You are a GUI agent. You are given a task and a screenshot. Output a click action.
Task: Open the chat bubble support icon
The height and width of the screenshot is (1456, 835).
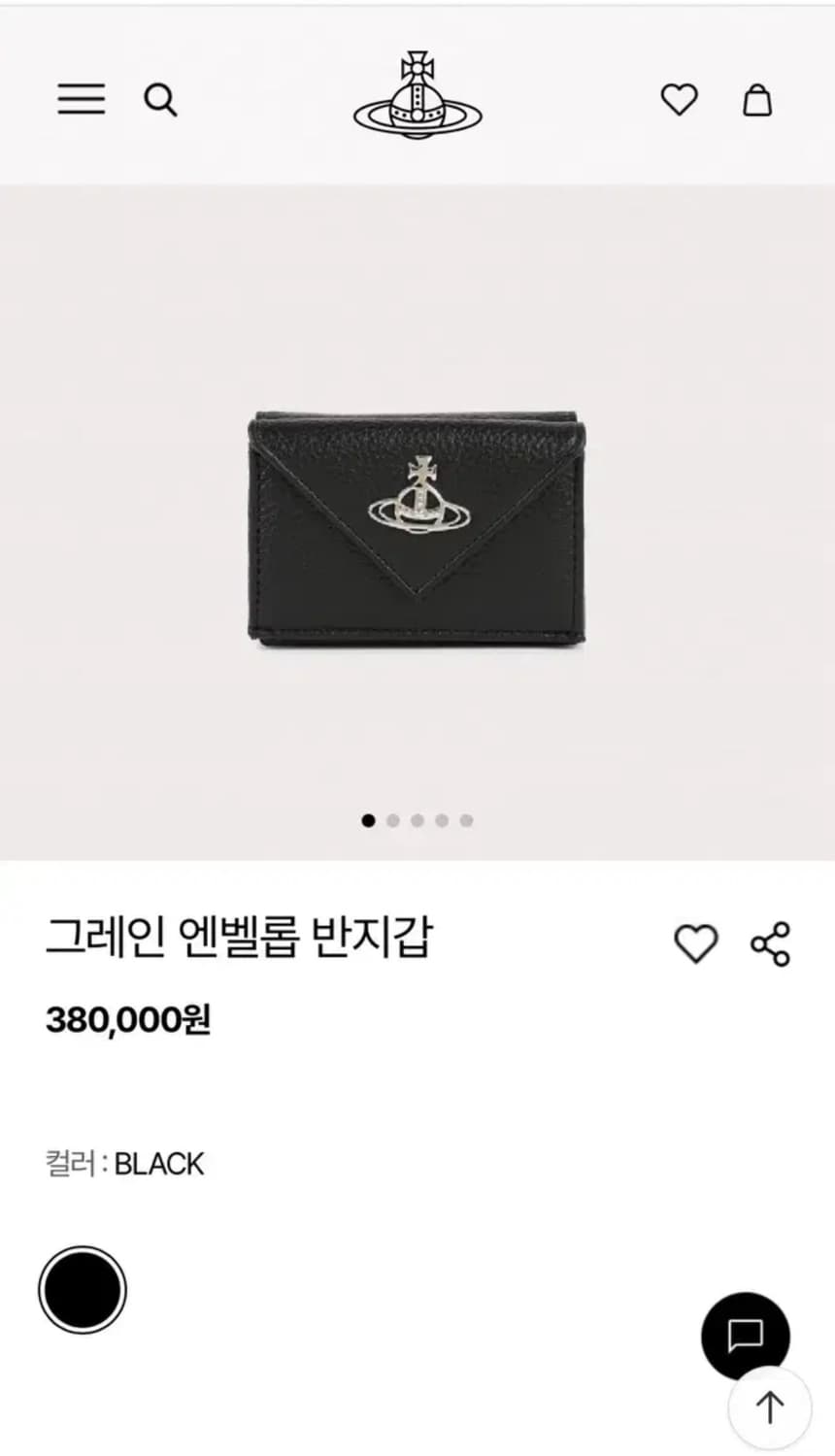click(x=744, y=1336)
